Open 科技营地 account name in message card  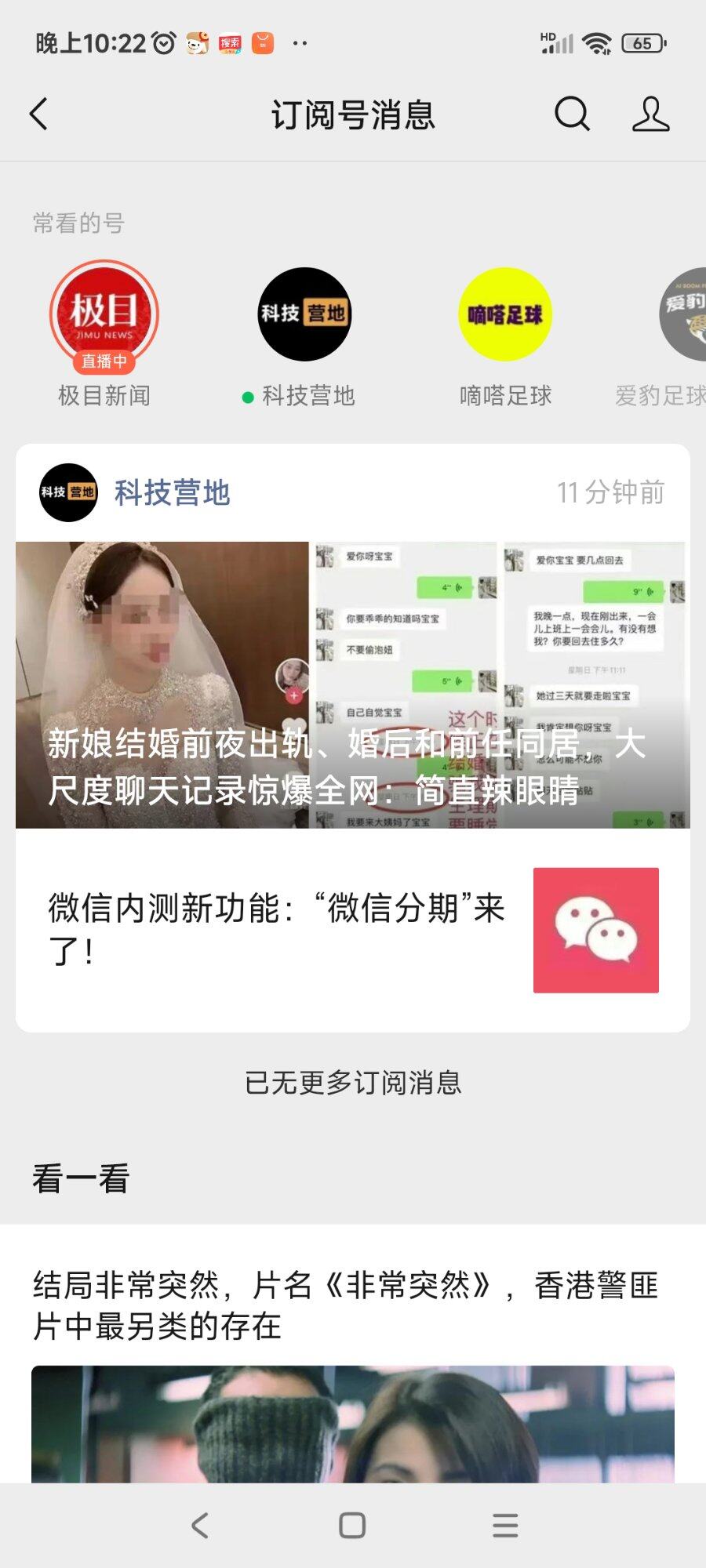click(172, 492)
